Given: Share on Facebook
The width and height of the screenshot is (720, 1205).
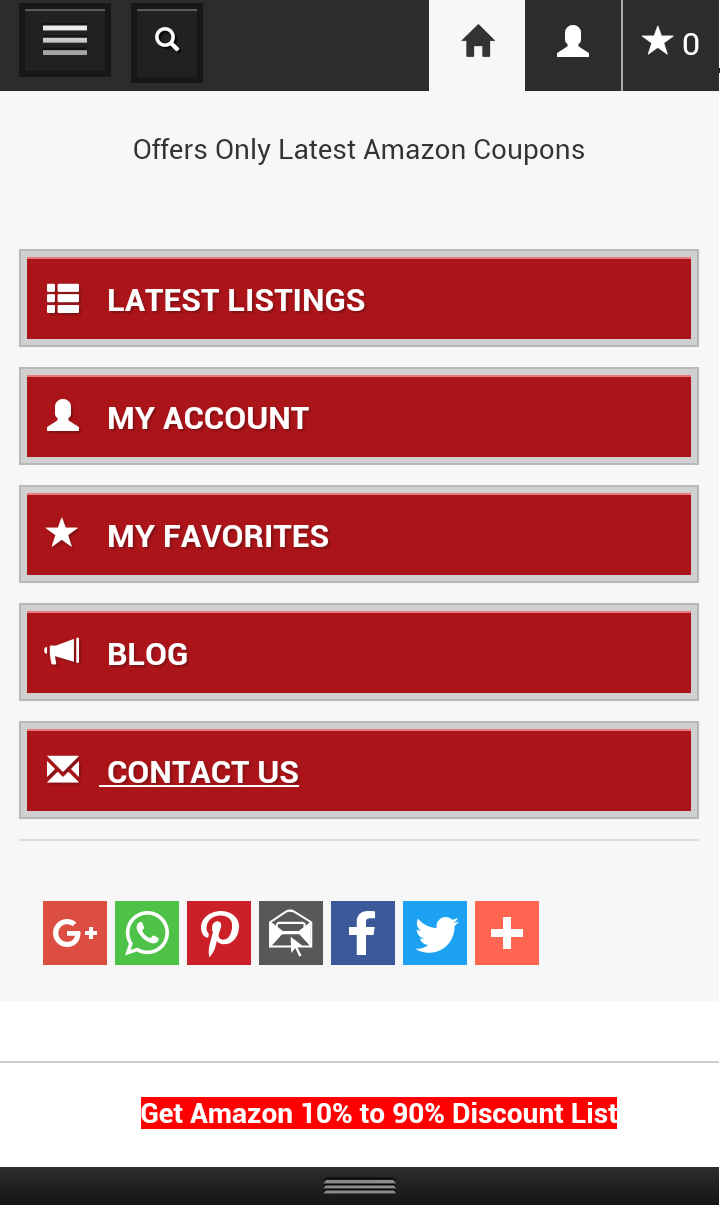Looking at the screenshot, I should [x=363, y=933].
